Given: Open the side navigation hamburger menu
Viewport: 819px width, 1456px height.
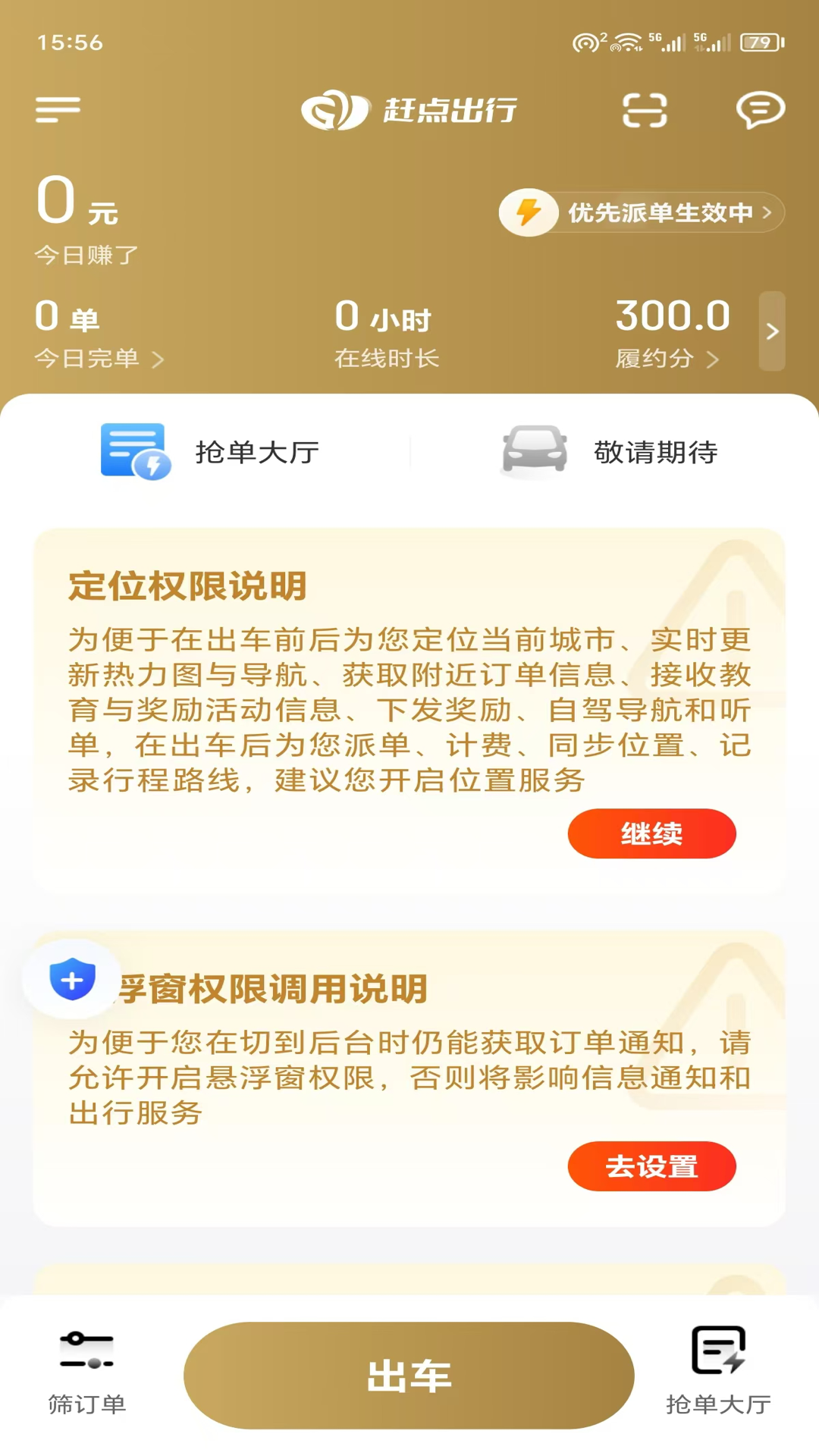Looking at the screenshot, I should pos(57,110).
